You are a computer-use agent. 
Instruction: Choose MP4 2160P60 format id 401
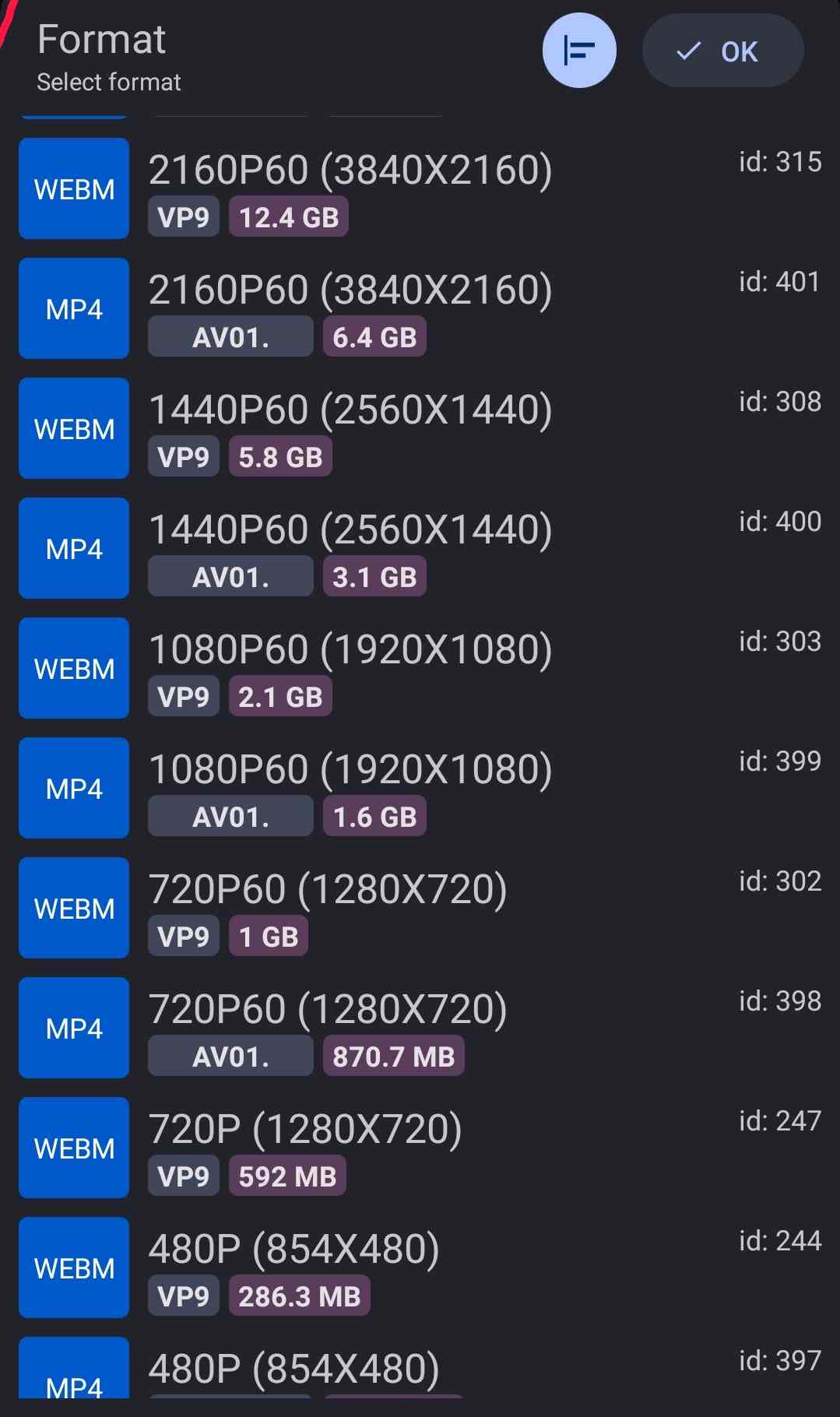pyautogui.click(x=420, y=309)
